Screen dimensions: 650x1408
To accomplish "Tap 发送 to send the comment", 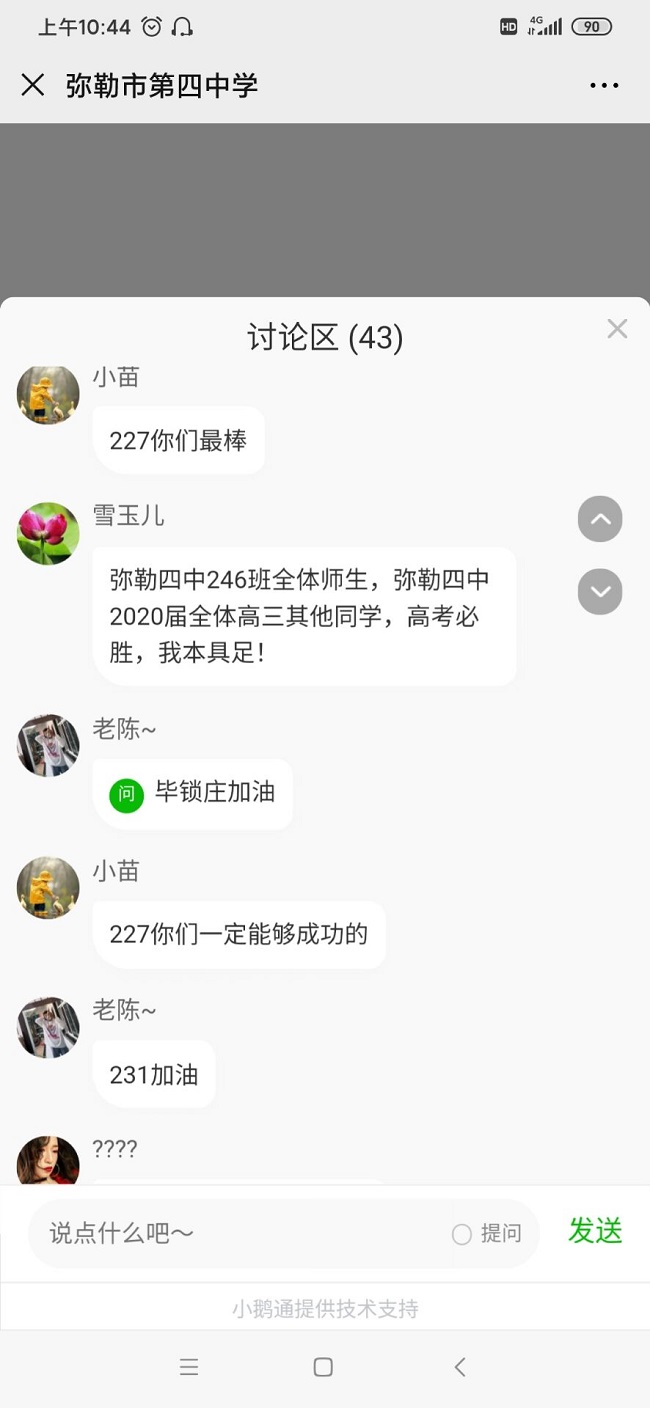I will tap(595, 1231).
